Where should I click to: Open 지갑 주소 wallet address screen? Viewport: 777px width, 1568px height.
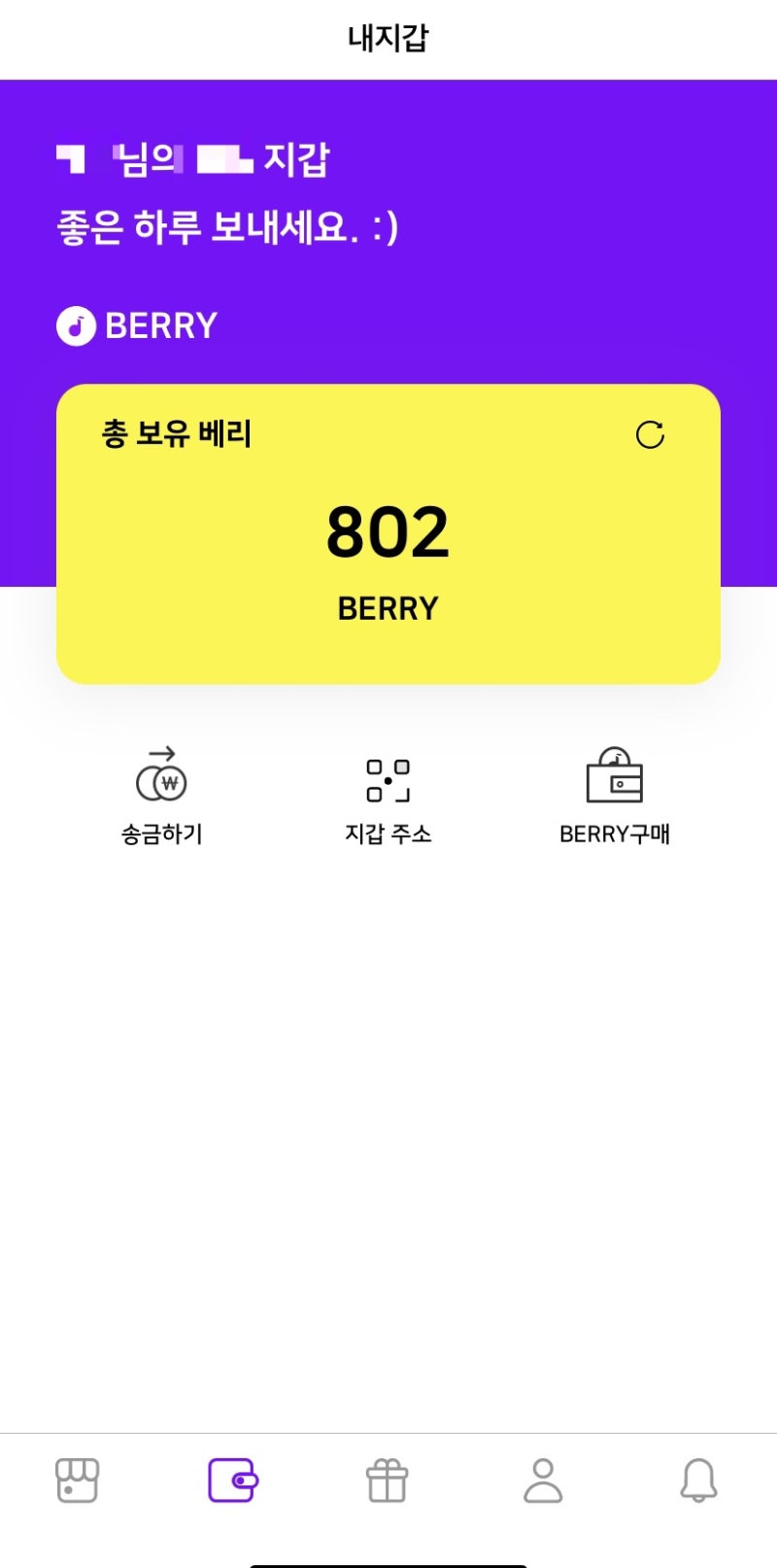point(388,834)
